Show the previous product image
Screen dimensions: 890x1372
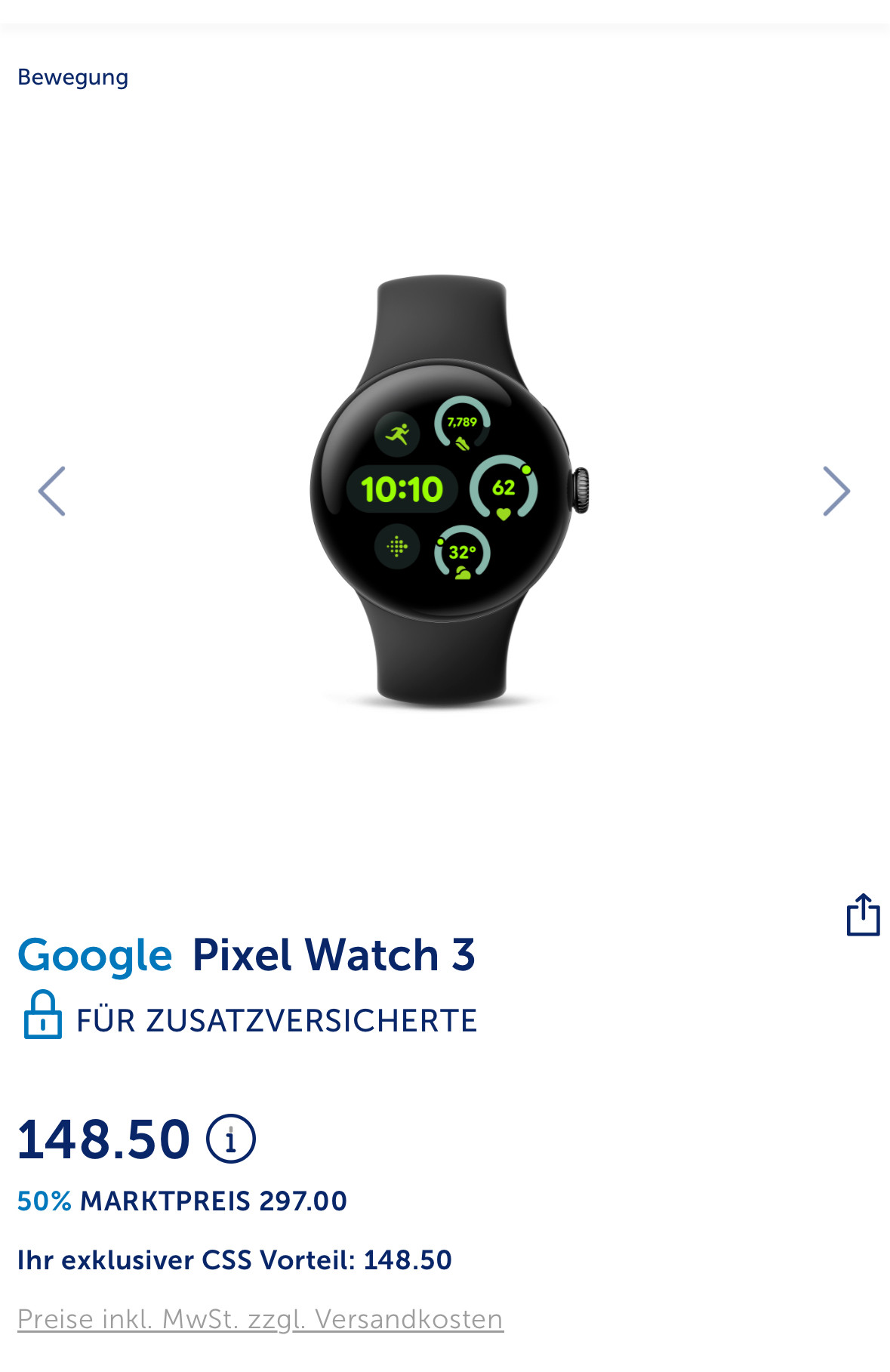[x=52, y=491]
